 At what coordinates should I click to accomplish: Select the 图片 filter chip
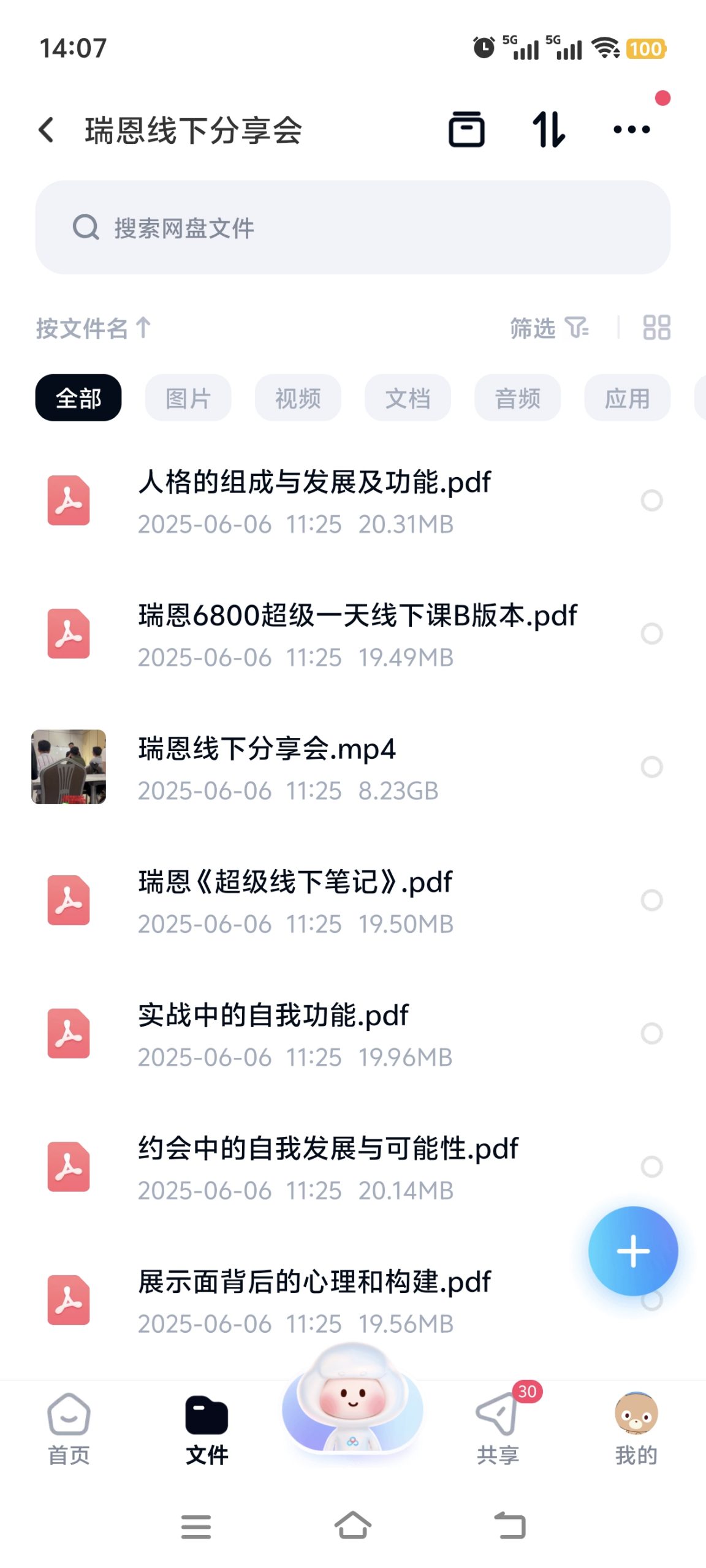click(188, 398)
